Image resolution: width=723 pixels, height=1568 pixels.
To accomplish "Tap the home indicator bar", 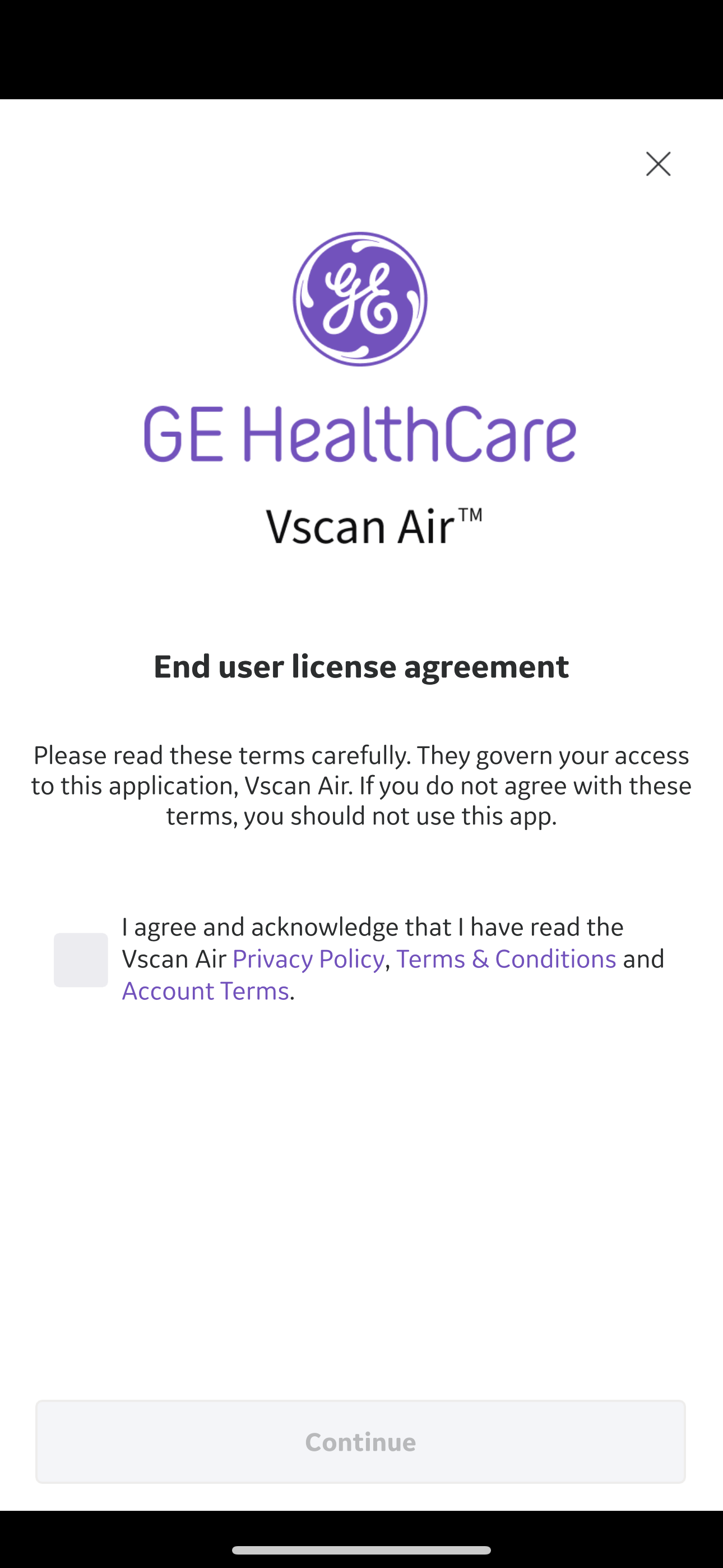I will pos(361,1549).
